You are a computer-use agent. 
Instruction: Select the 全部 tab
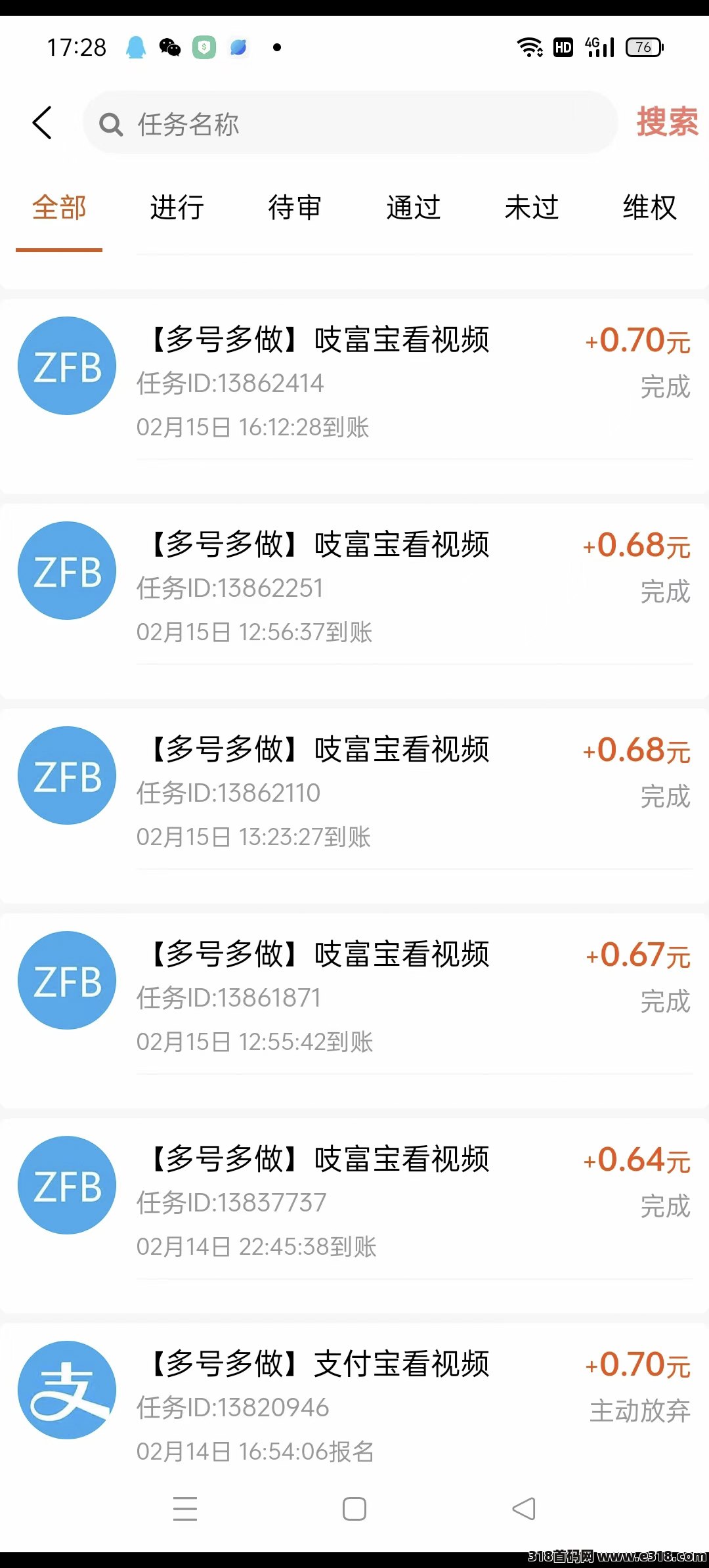pyautogui.click(x=59, y=207)
